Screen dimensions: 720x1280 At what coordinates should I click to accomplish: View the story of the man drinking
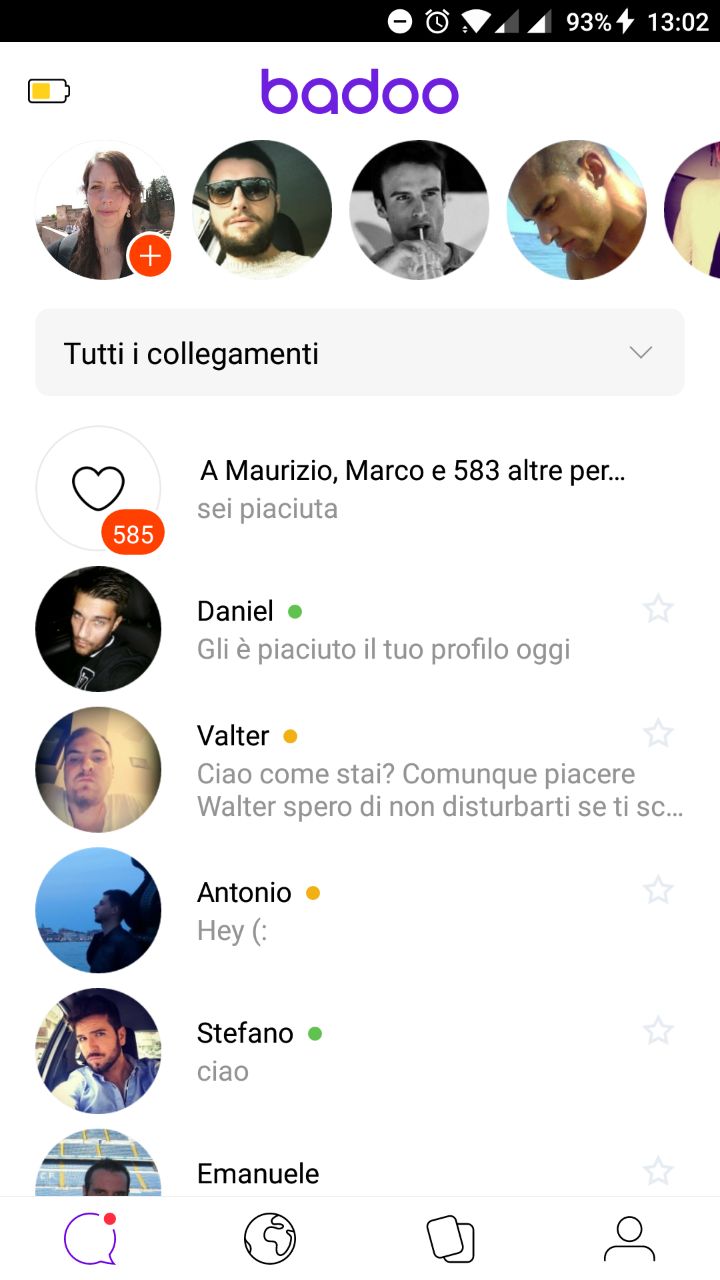click(x=419, y=210)
